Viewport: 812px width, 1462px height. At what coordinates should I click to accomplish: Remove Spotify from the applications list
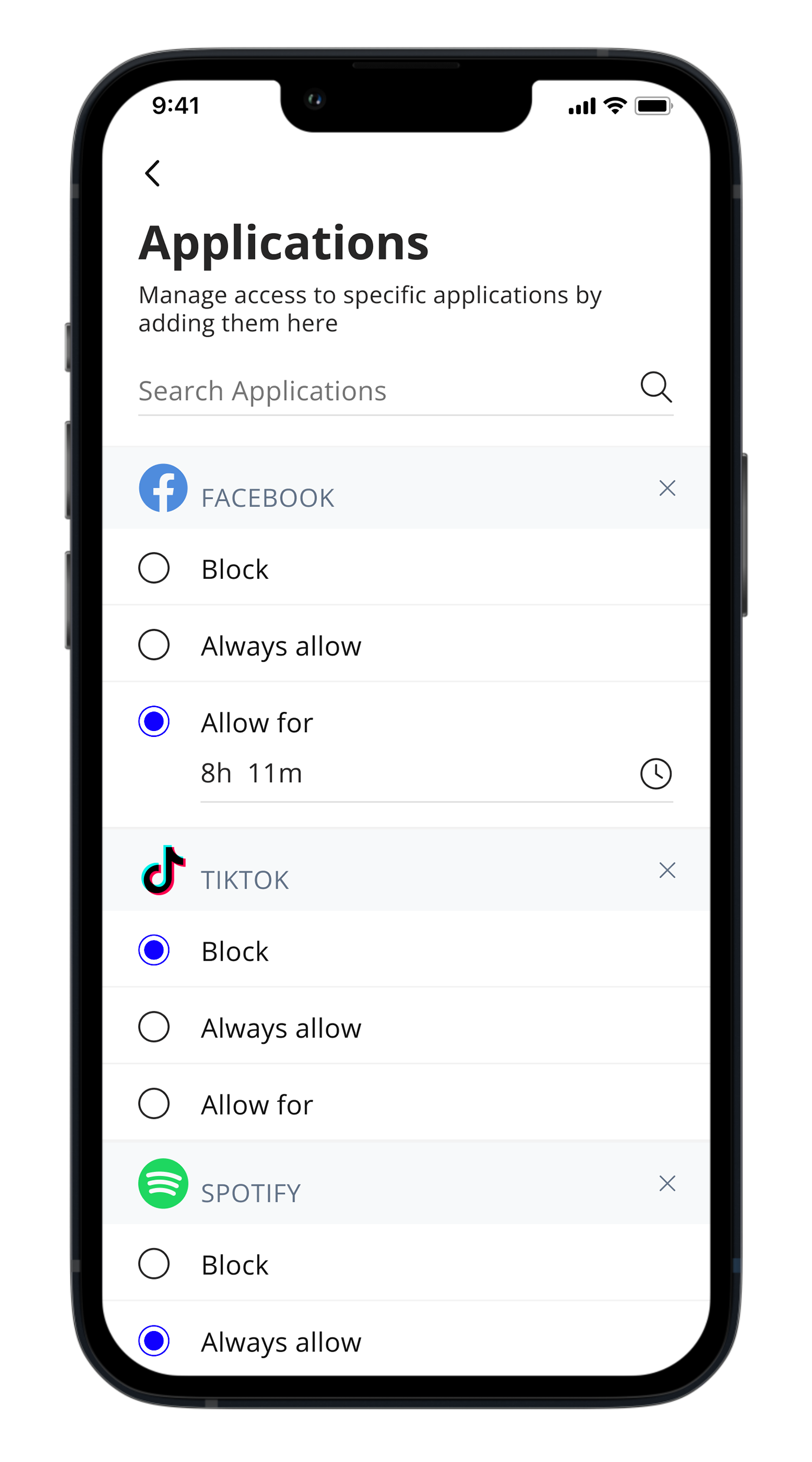[667, 1183]
